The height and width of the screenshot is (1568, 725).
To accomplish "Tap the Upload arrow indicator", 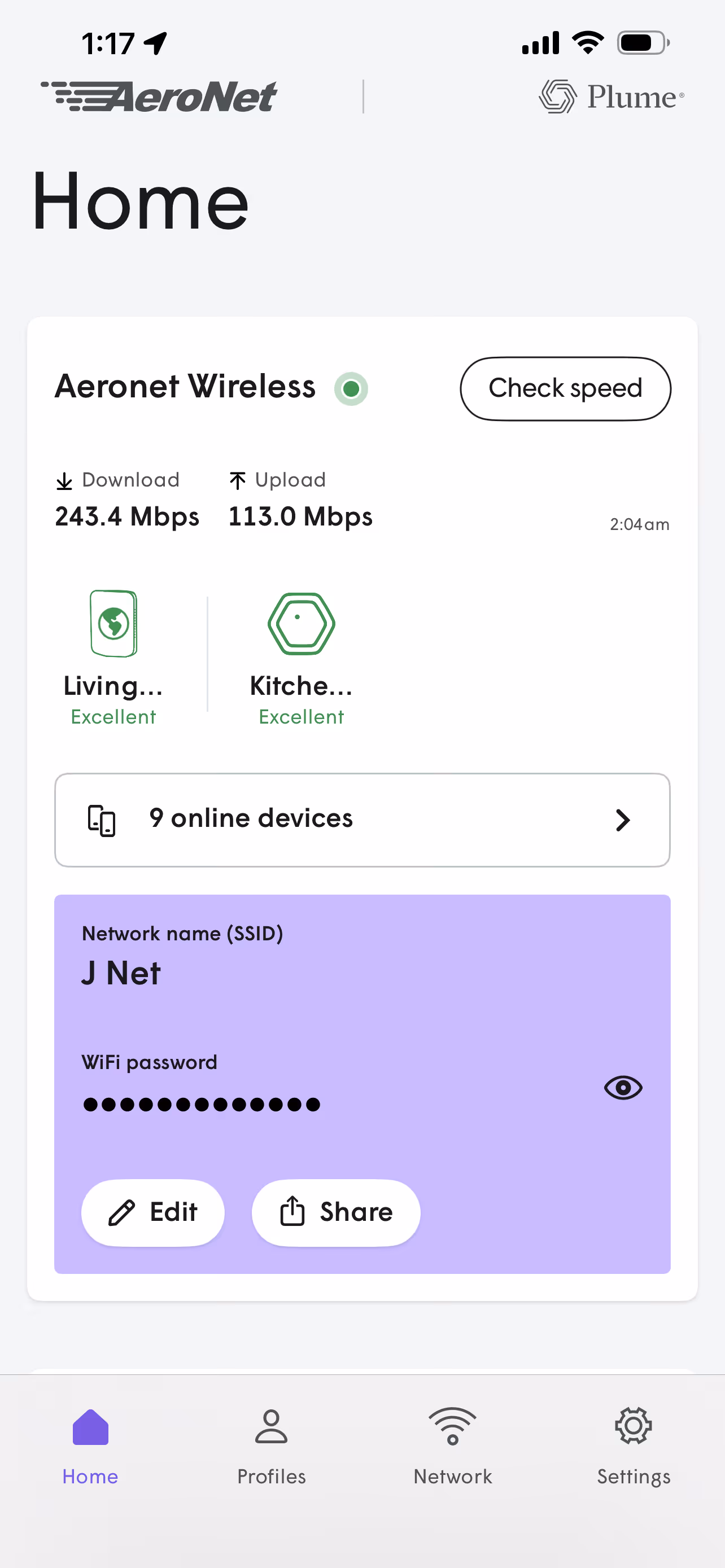I will click(237, 480).
